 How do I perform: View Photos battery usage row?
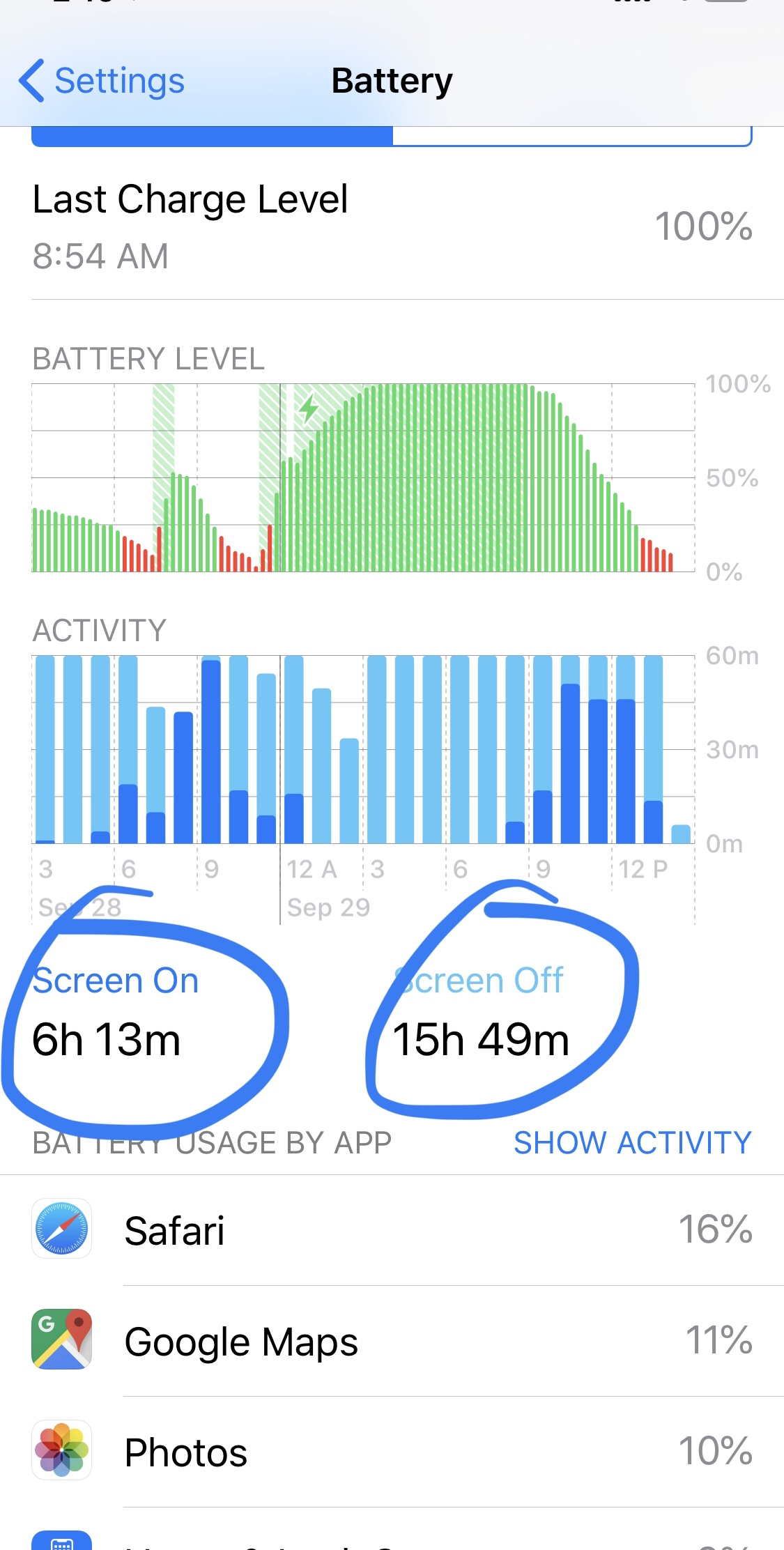pos(392,1452)
